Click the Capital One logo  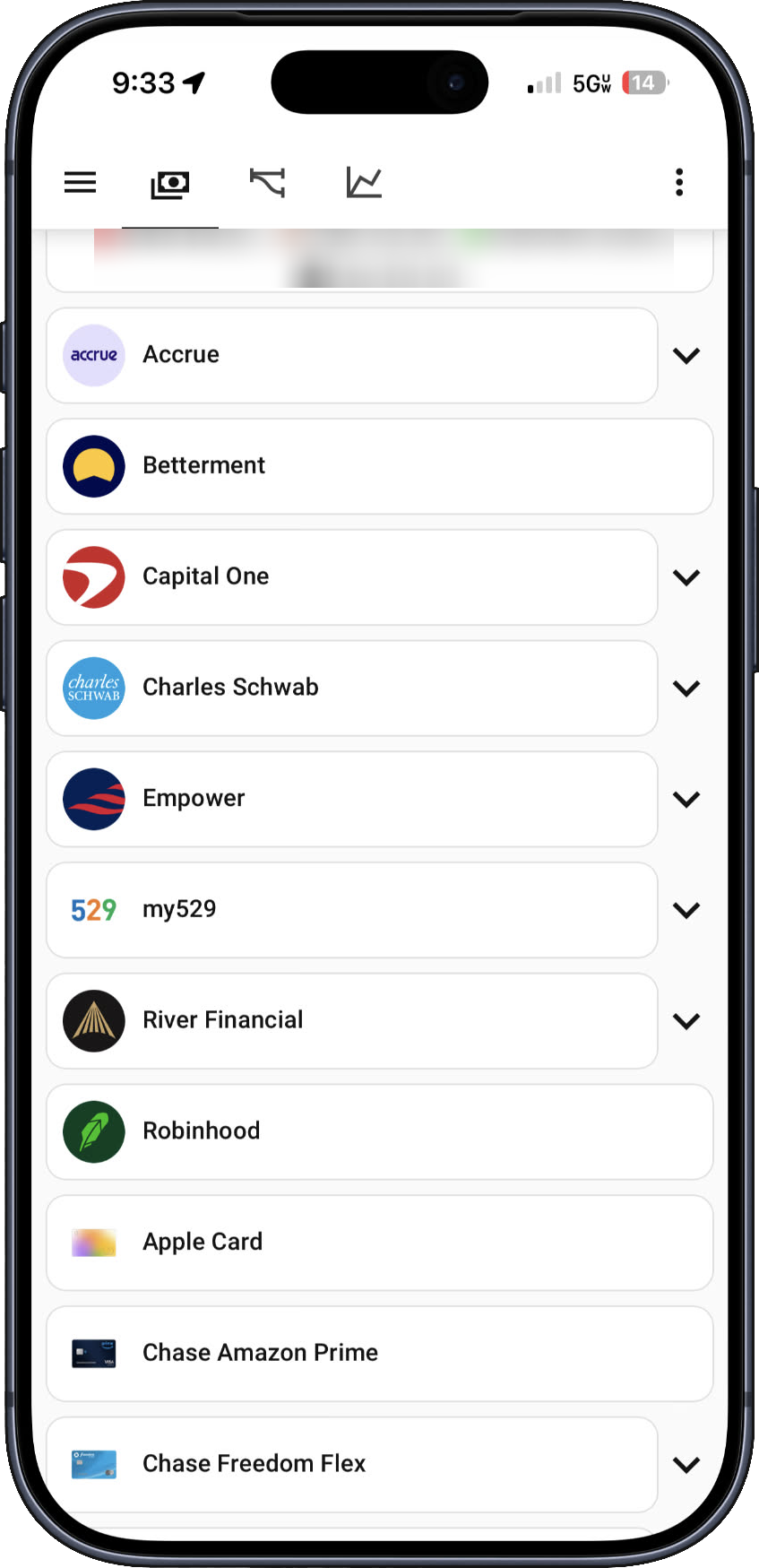pyautogui.click(x=93, y=577)
